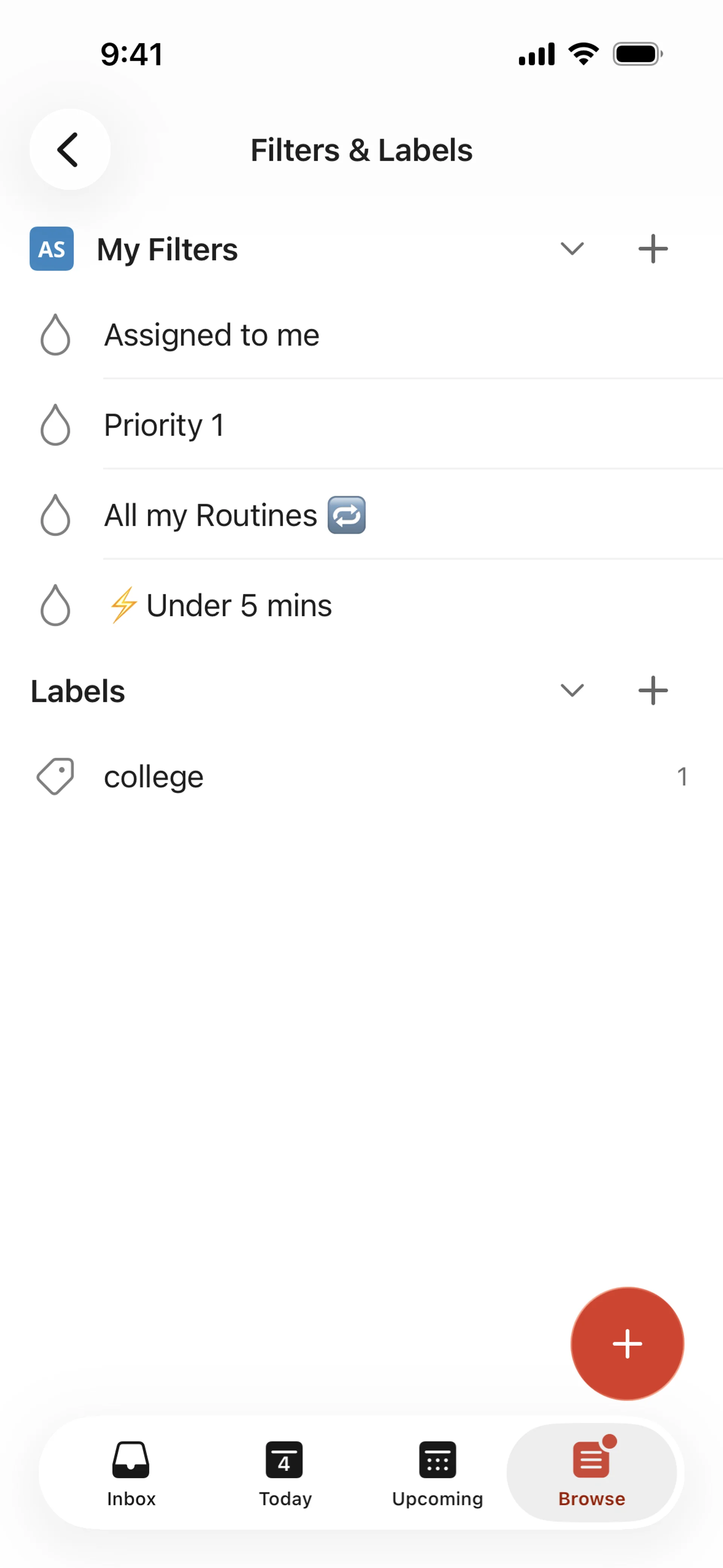Go back from Filters & Labels
The width and height of the screenshot is (723, 1568).
(69, 149)
